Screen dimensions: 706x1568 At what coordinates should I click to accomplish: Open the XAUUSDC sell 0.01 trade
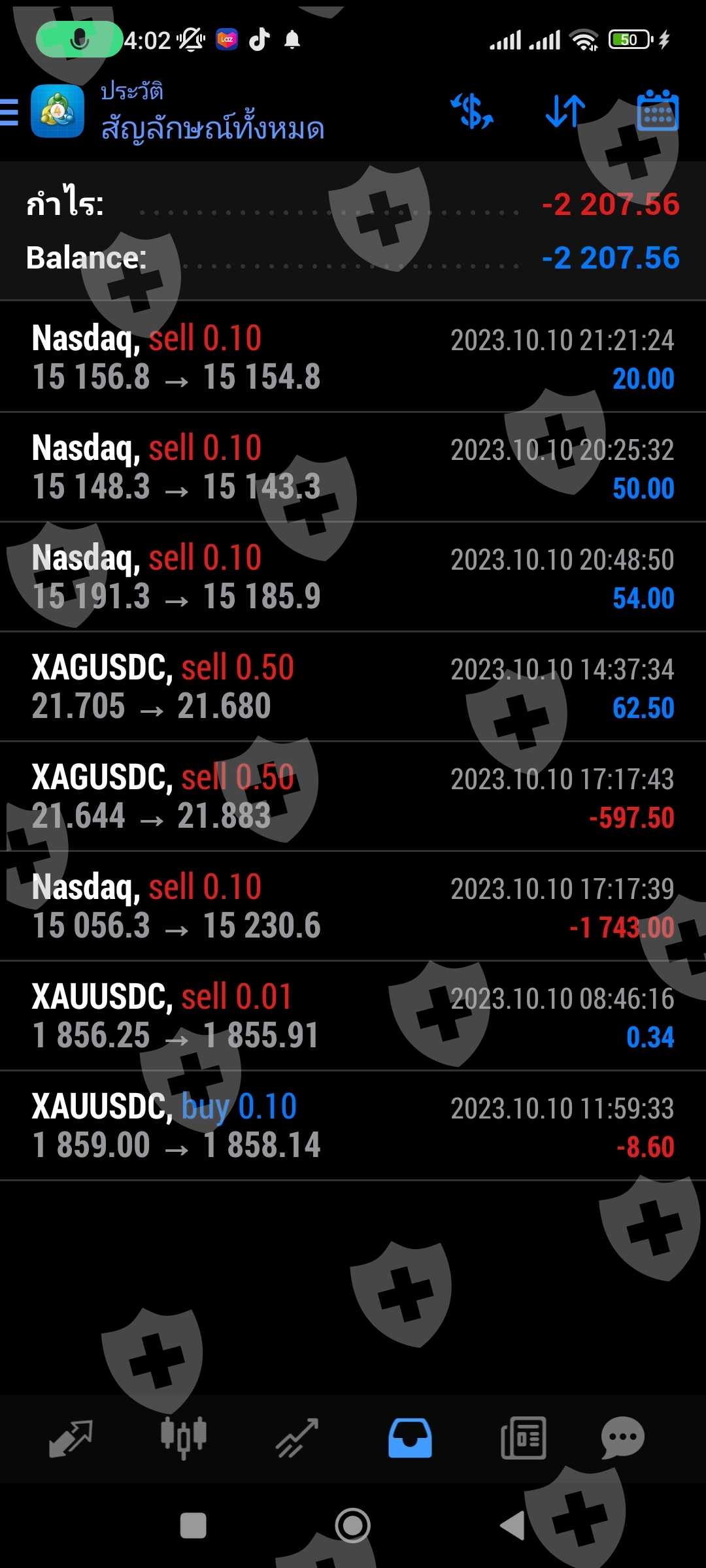353,1016
